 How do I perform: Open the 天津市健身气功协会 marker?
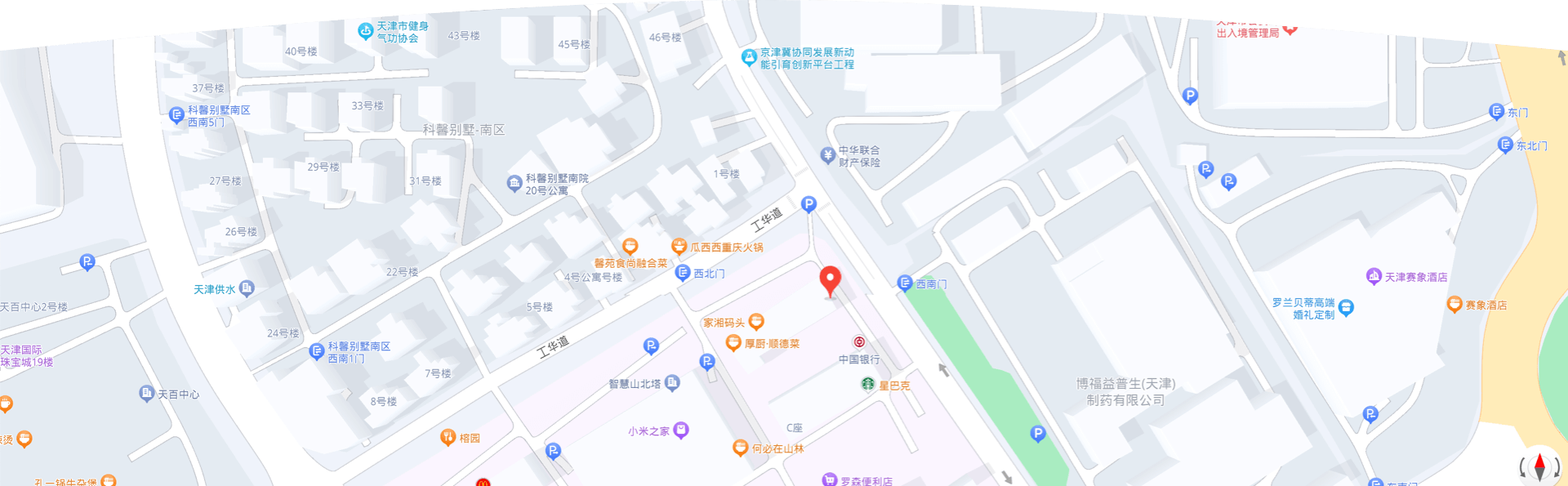point(365,31)
